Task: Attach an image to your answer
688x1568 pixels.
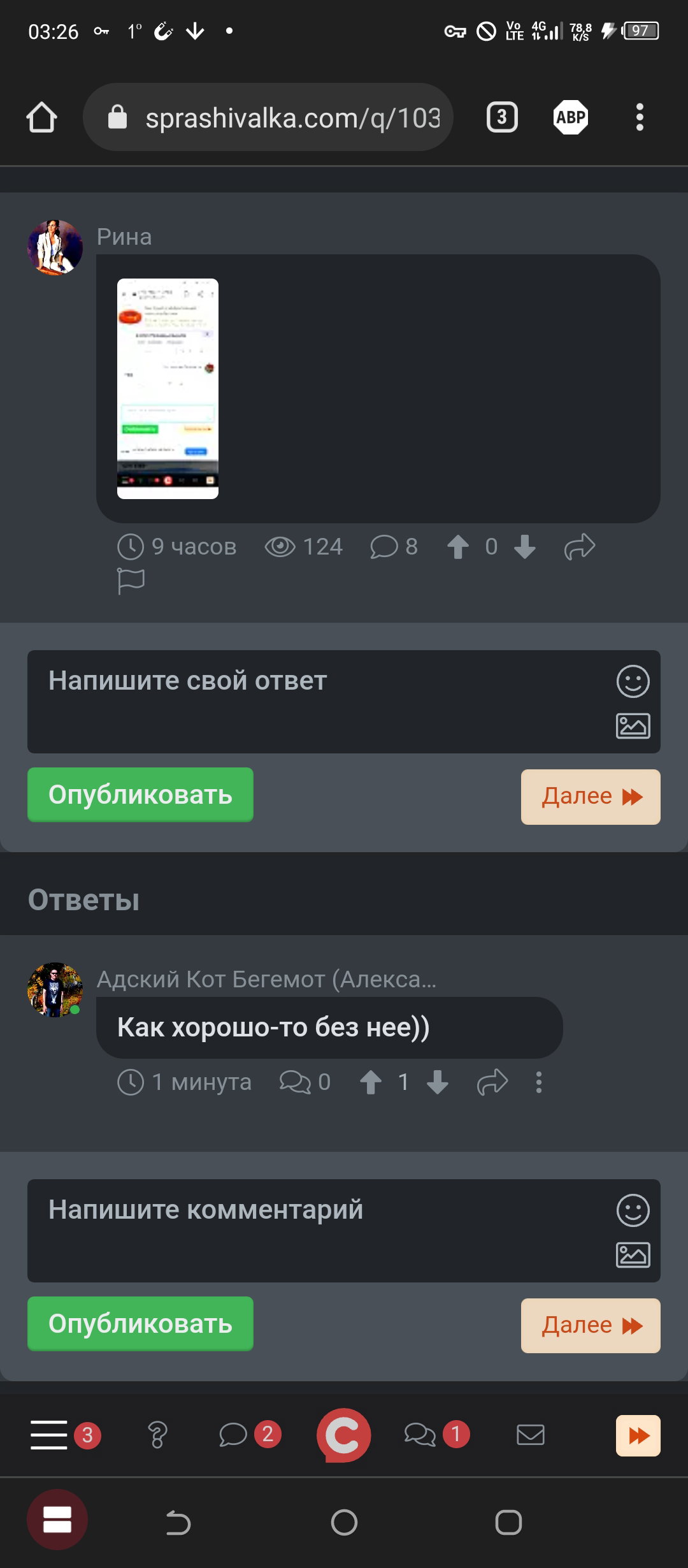Action: coord(633,726)
